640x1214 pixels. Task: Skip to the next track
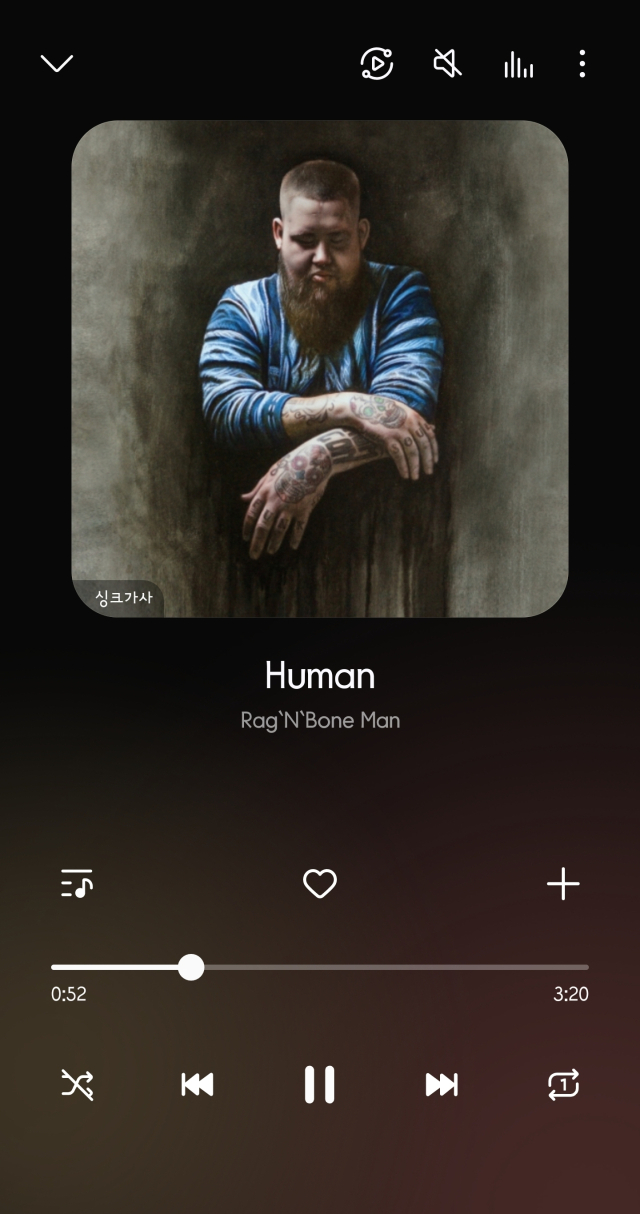click(441, 1085)
